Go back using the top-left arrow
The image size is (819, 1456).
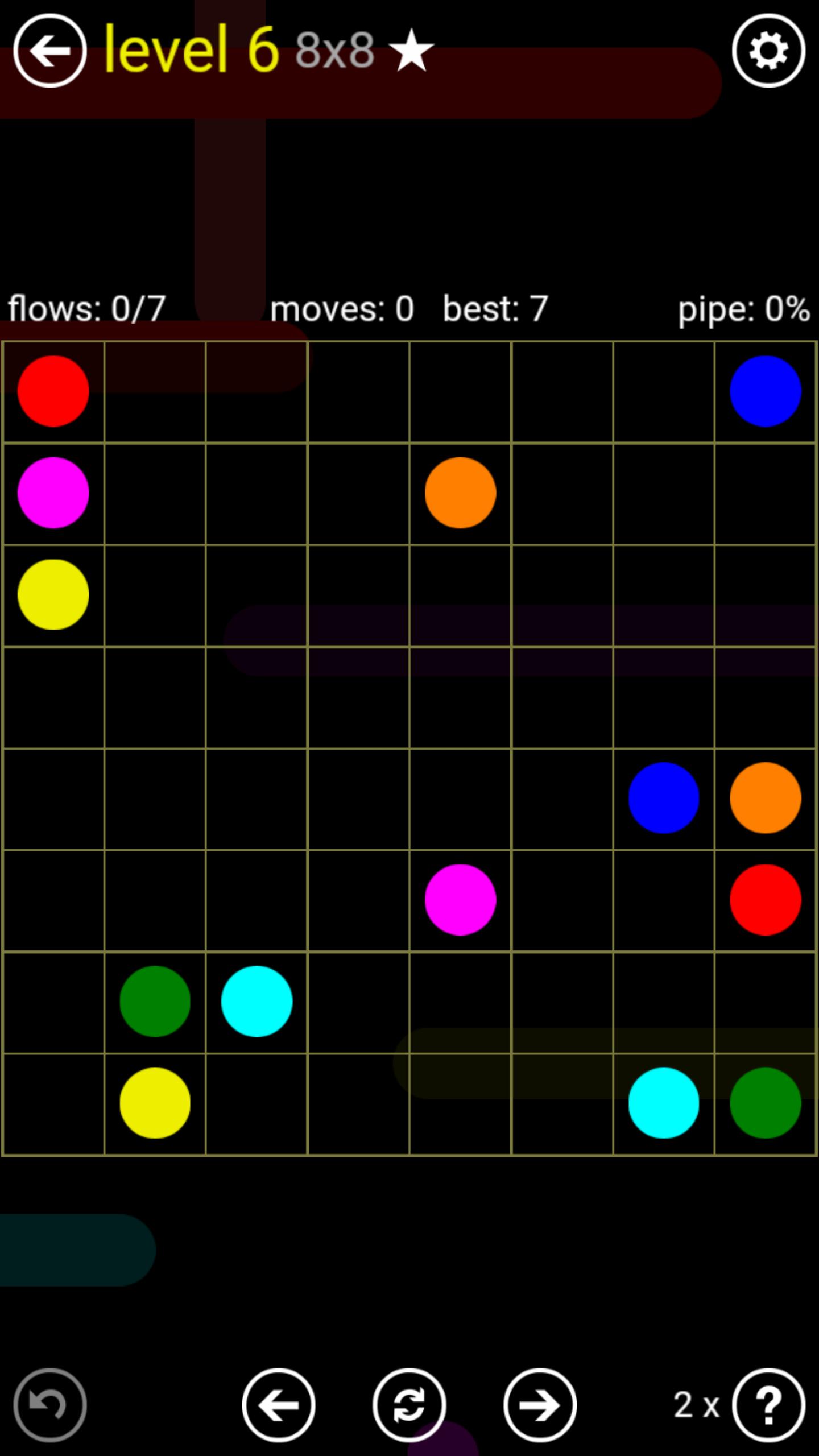coord(50,51)
